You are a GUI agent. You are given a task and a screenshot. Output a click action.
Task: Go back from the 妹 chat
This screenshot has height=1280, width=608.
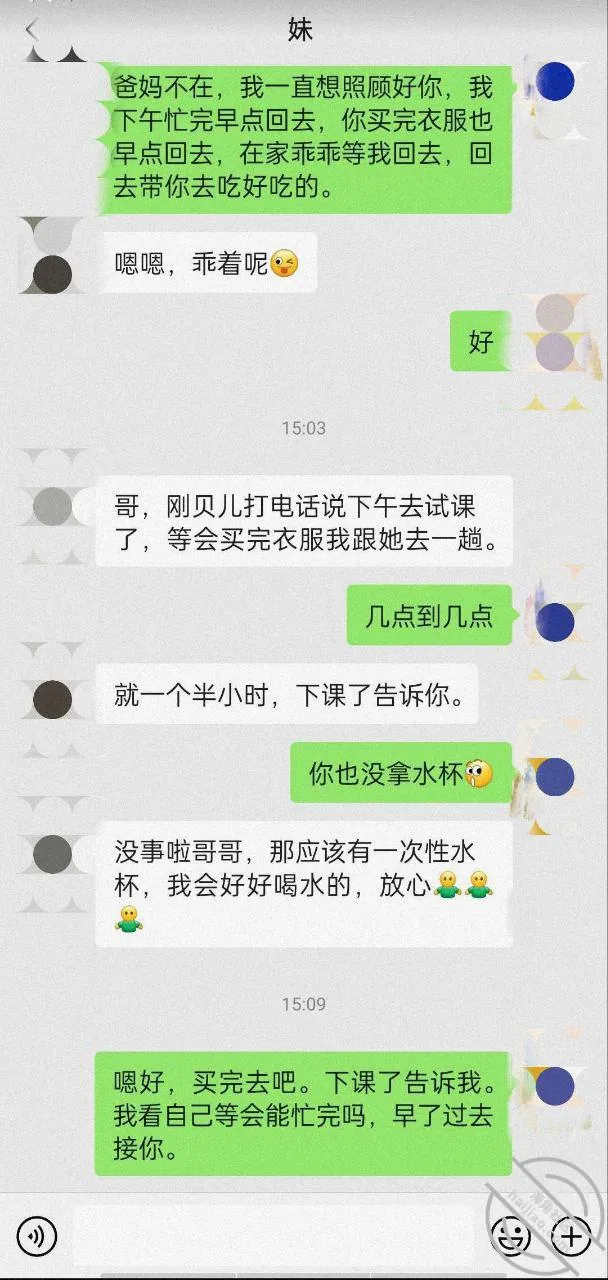33,30
